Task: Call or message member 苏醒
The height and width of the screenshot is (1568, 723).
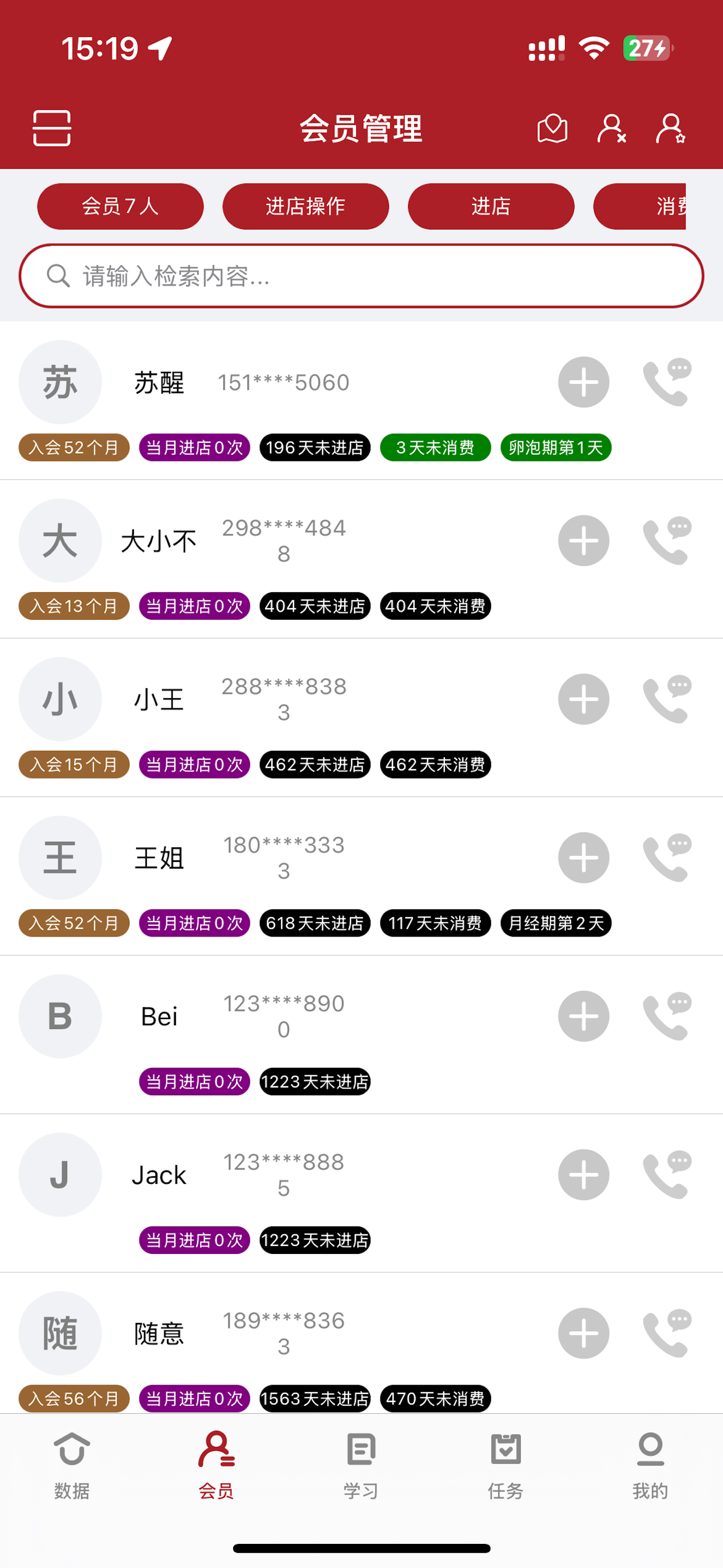Action: (667, 382)
